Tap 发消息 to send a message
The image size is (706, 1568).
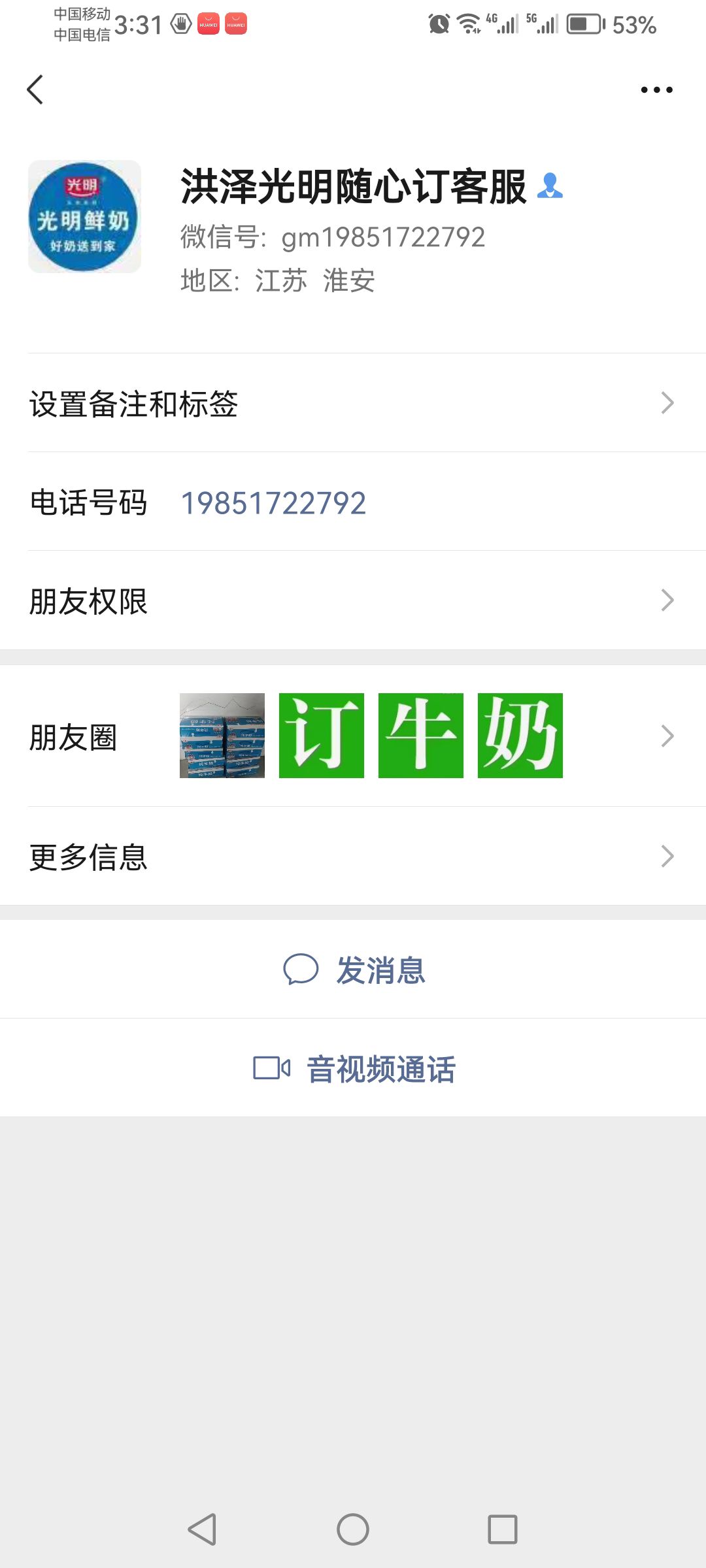coord(353,970)
